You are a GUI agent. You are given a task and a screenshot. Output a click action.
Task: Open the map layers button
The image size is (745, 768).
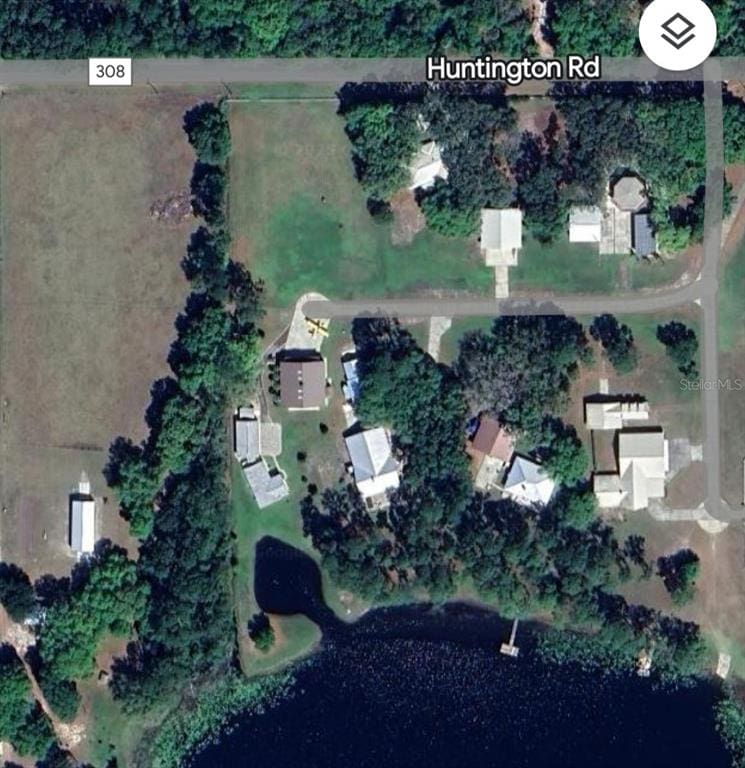[x=678, y=32]
